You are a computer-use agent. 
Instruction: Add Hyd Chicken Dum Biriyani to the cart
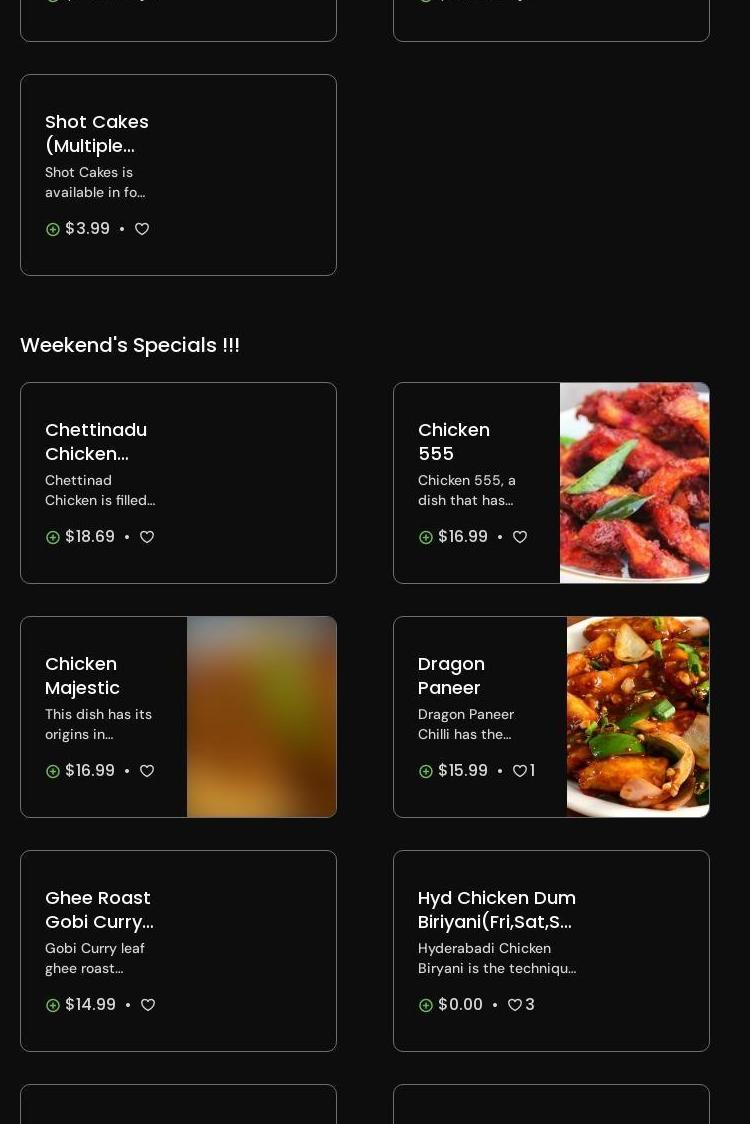(426, 1005)
